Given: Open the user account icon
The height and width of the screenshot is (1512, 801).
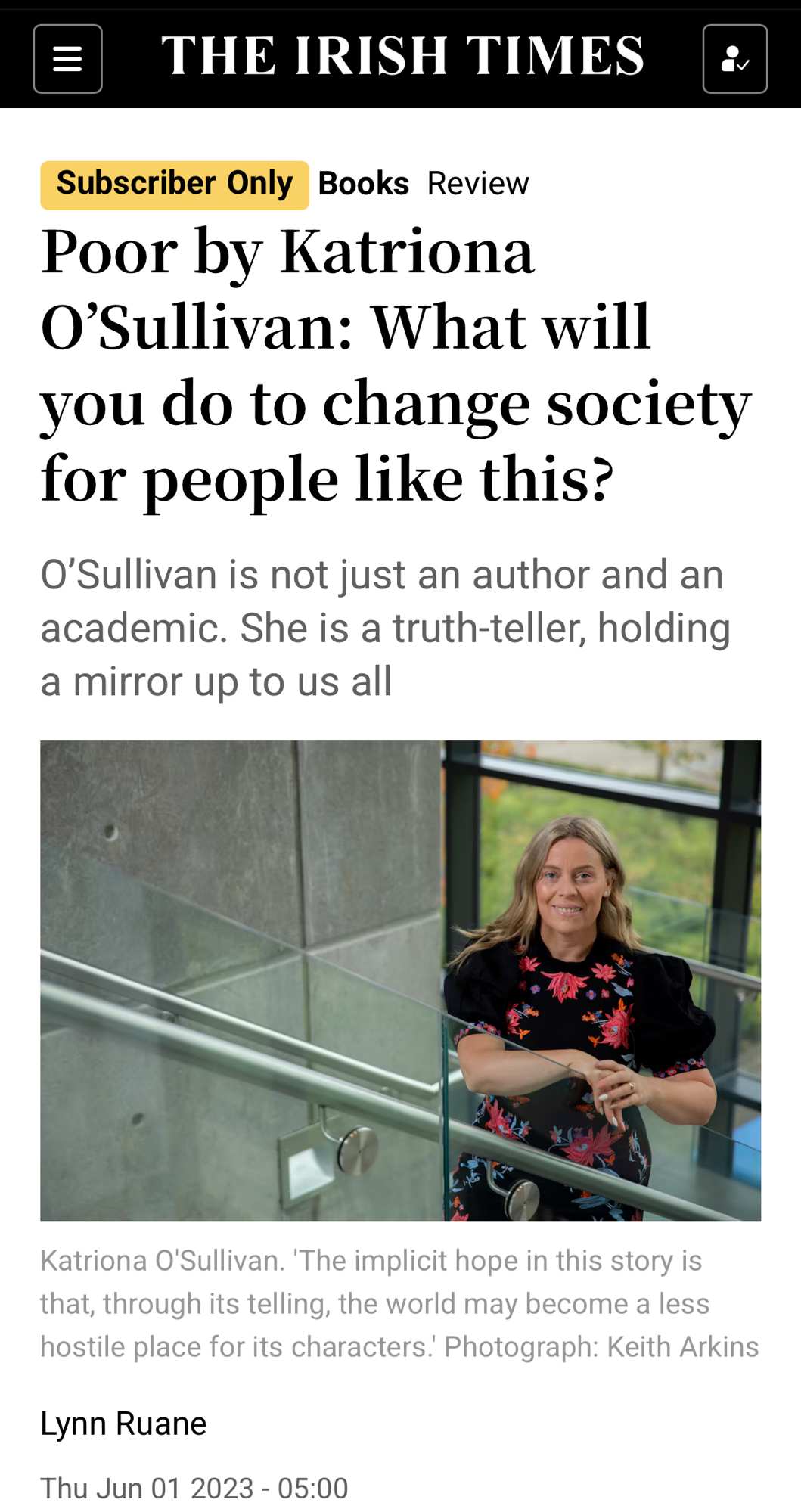Looking at the screenshot, I should pos(734,59).
